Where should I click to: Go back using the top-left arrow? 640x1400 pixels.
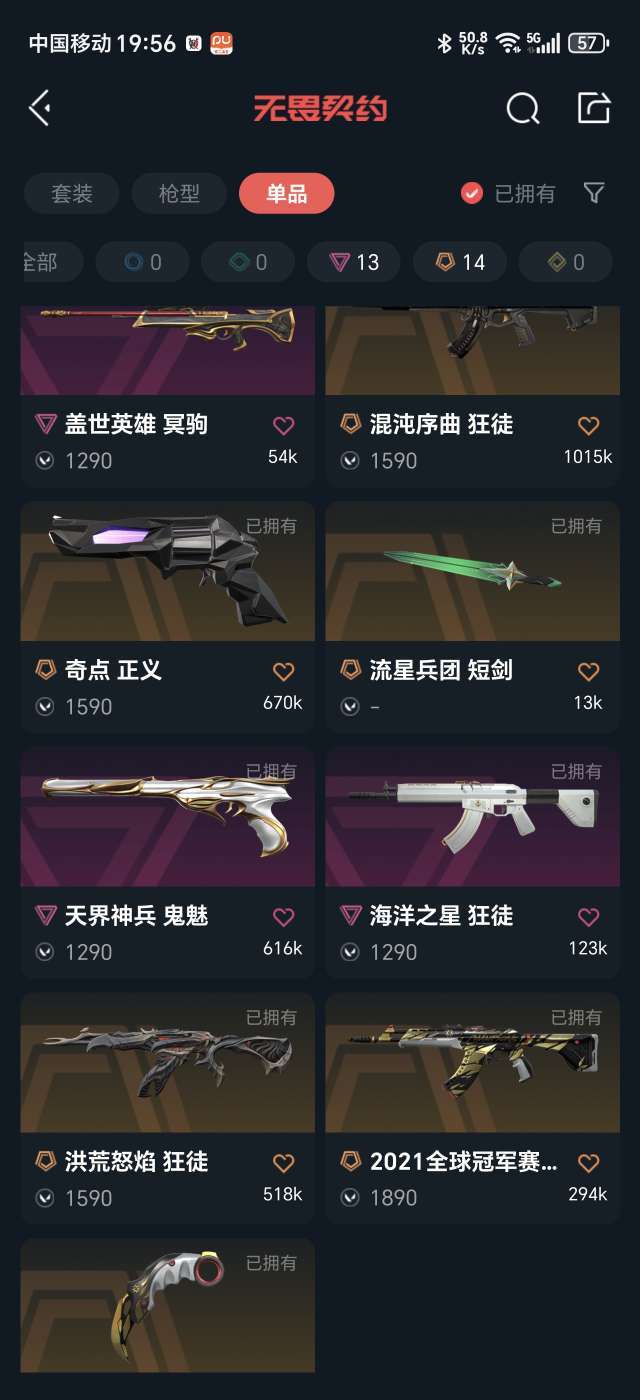coord(40,108)
